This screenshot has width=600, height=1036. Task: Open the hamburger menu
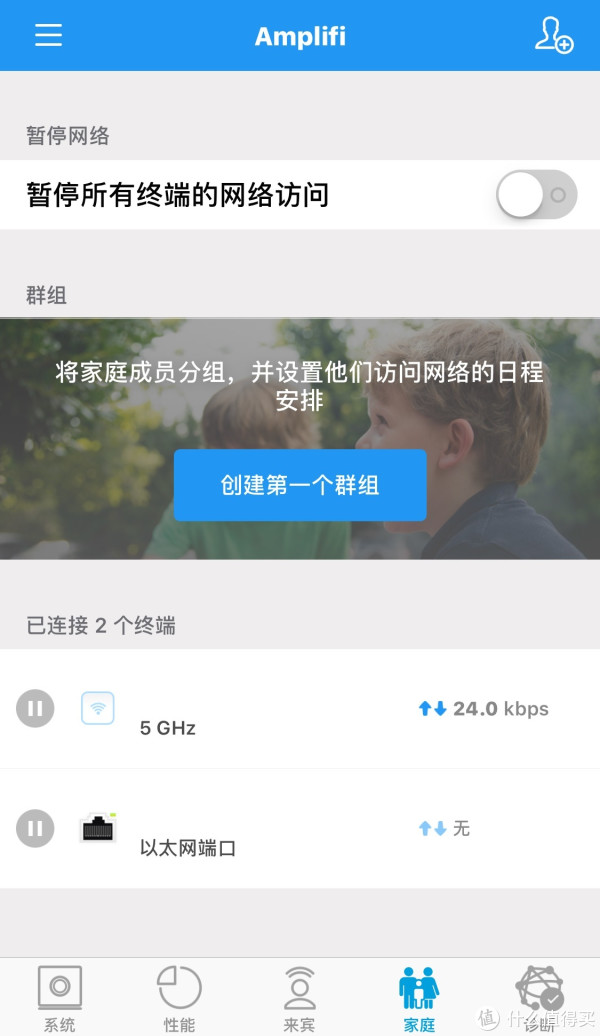[48, 36]
